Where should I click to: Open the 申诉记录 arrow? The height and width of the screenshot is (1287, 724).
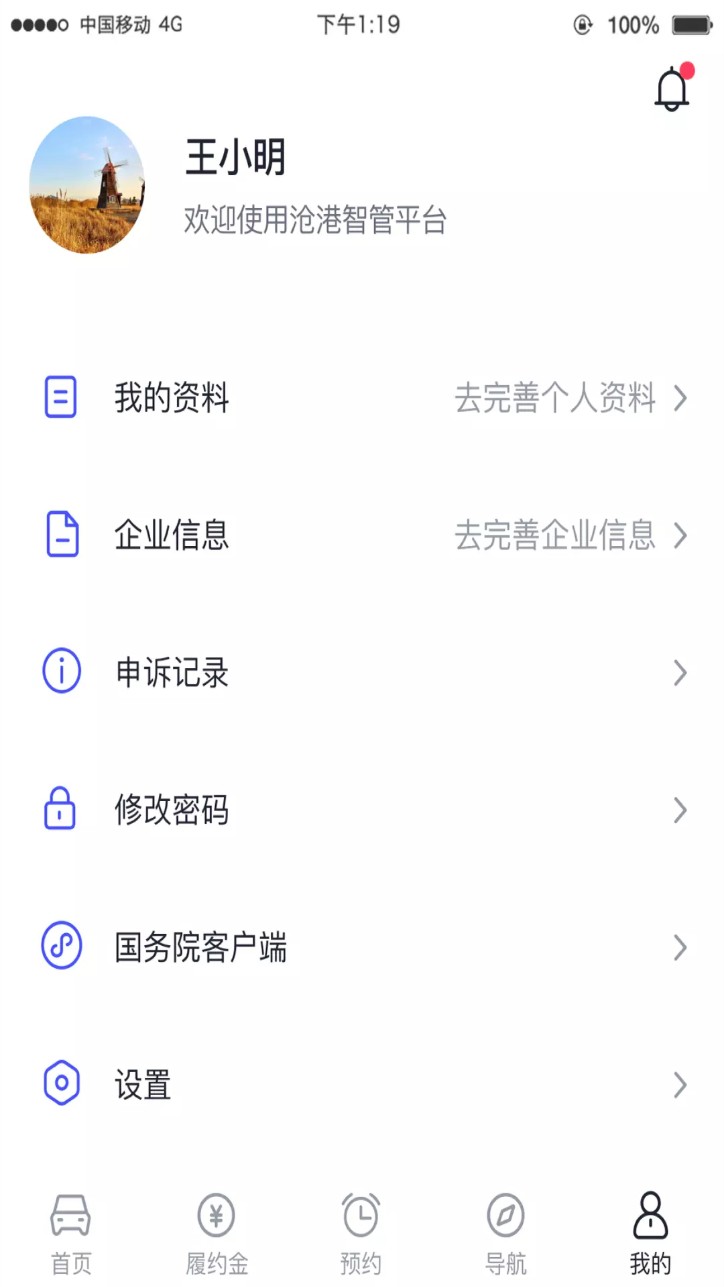pos(681,672)
